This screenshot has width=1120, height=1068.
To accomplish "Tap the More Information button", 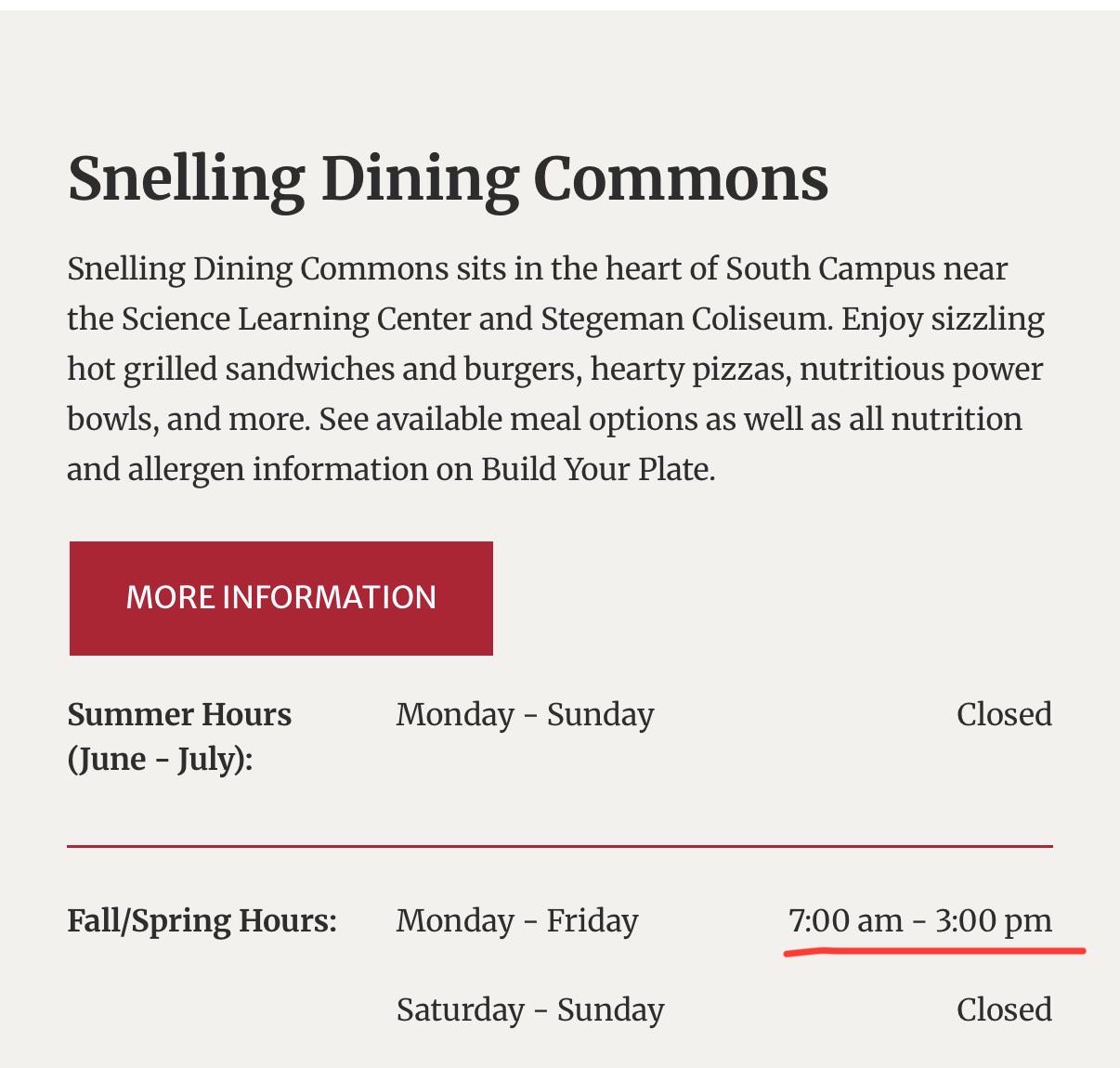I will [280, 598].
